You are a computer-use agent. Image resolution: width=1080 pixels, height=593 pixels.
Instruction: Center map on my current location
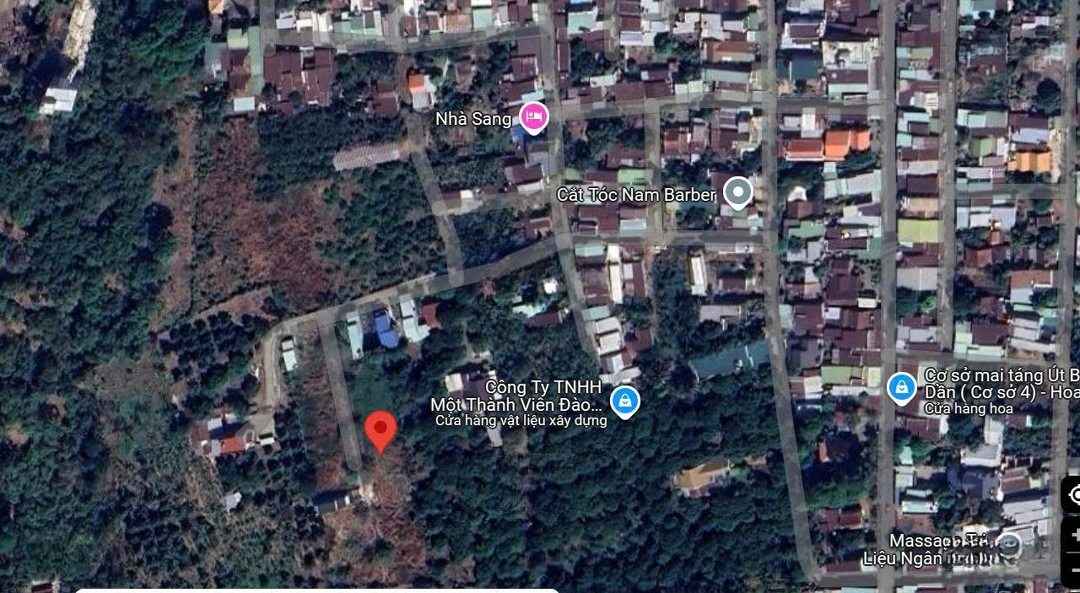point(1072,494)
